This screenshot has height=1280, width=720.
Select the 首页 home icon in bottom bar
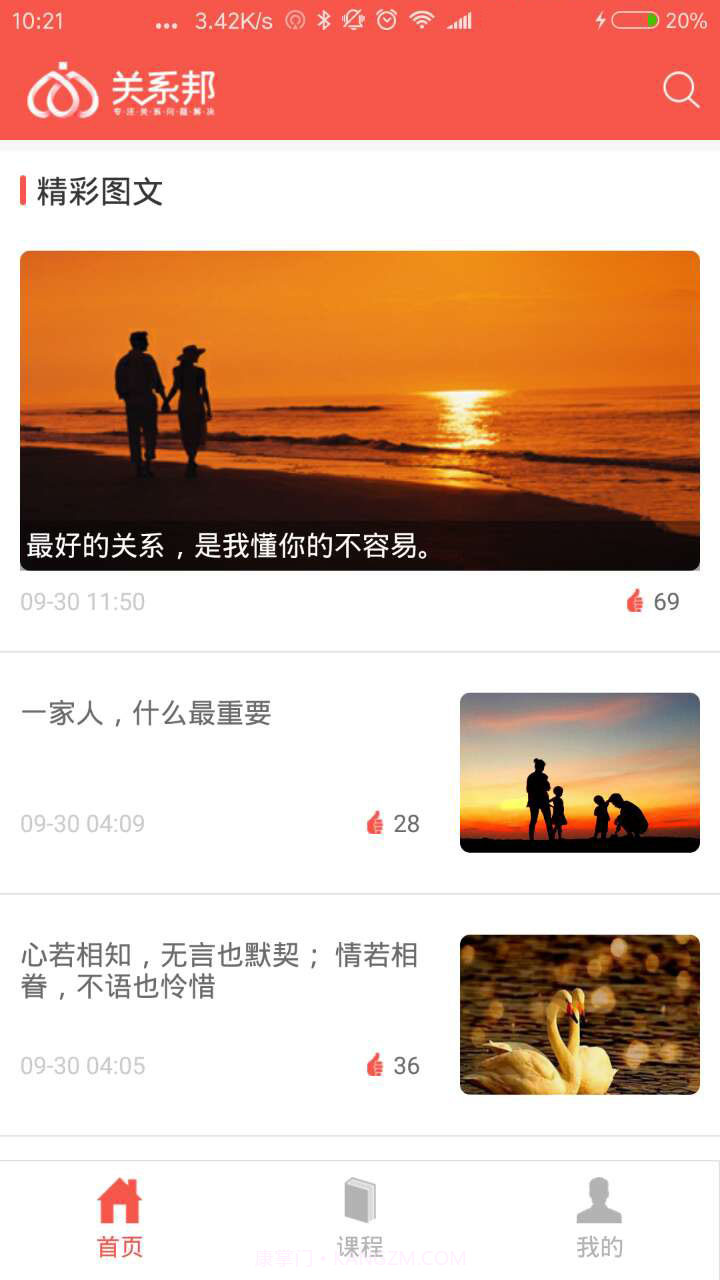(120, 1199)
